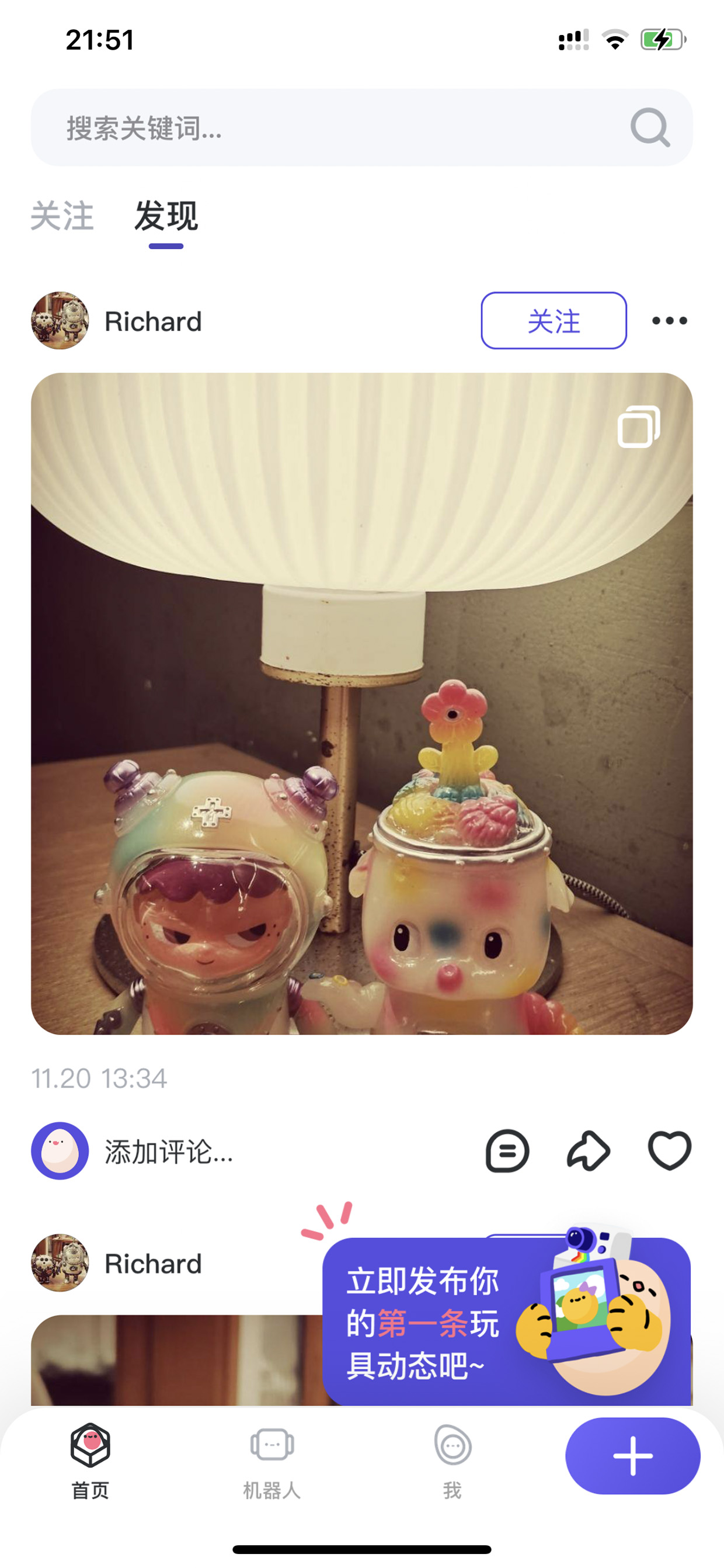Share the post with the arrow icon
This screenshot has height=1568, width=724.
click(589, 1151)
